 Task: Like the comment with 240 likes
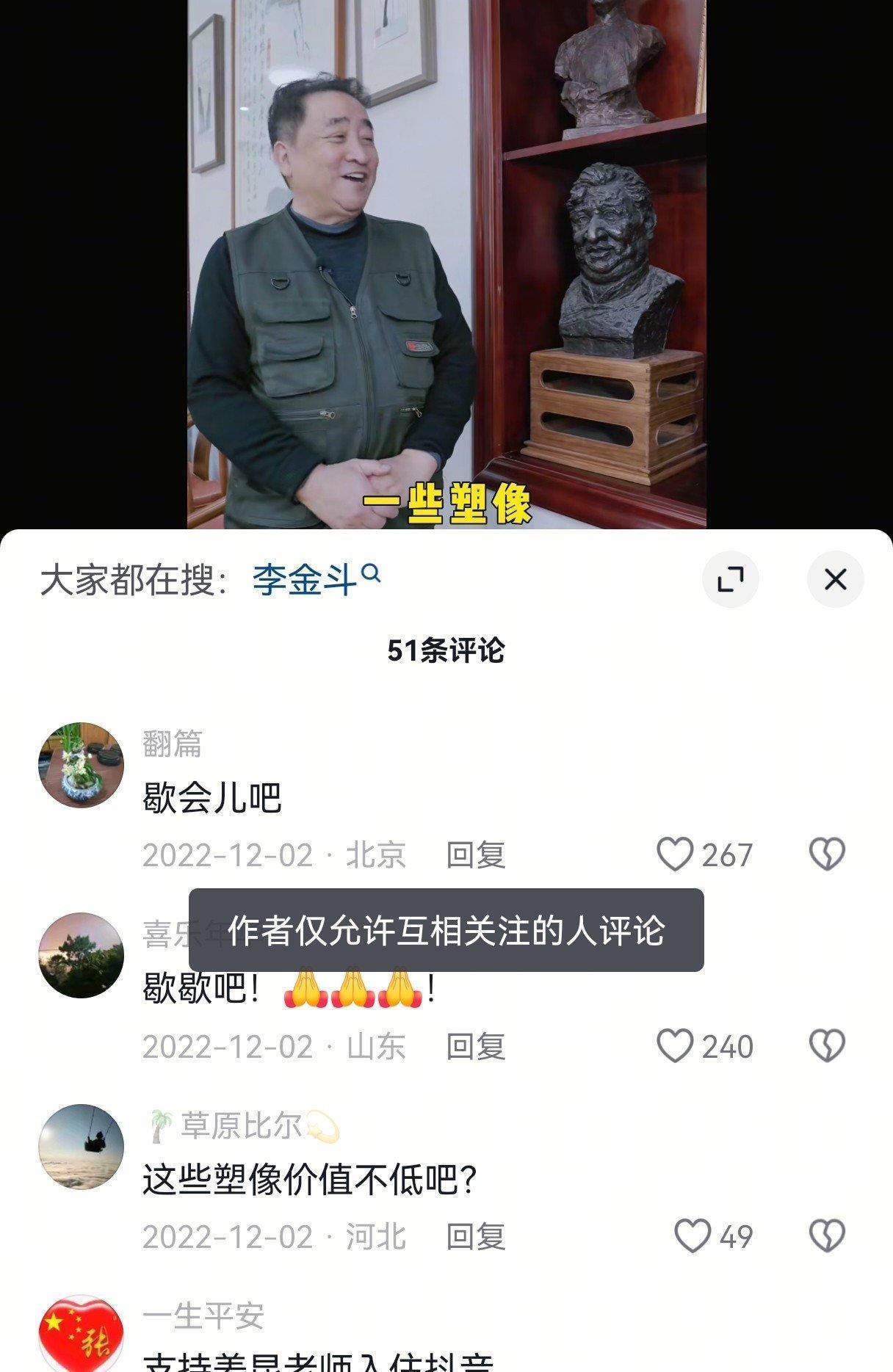pyautogui.click(x=675, y=1045)
